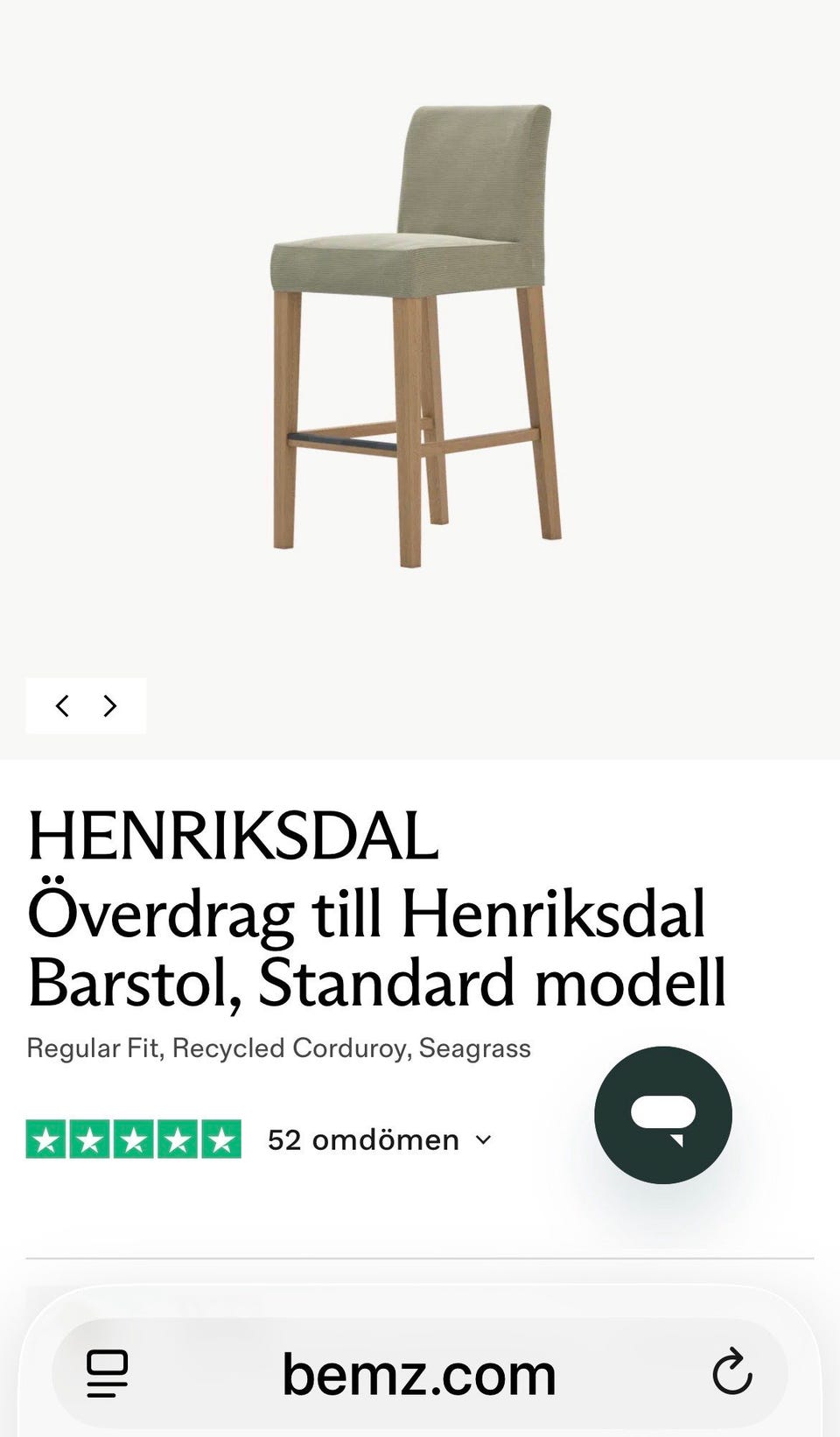Click the browser tab overview icon
840x1437 pixels.
[107, 1372]
